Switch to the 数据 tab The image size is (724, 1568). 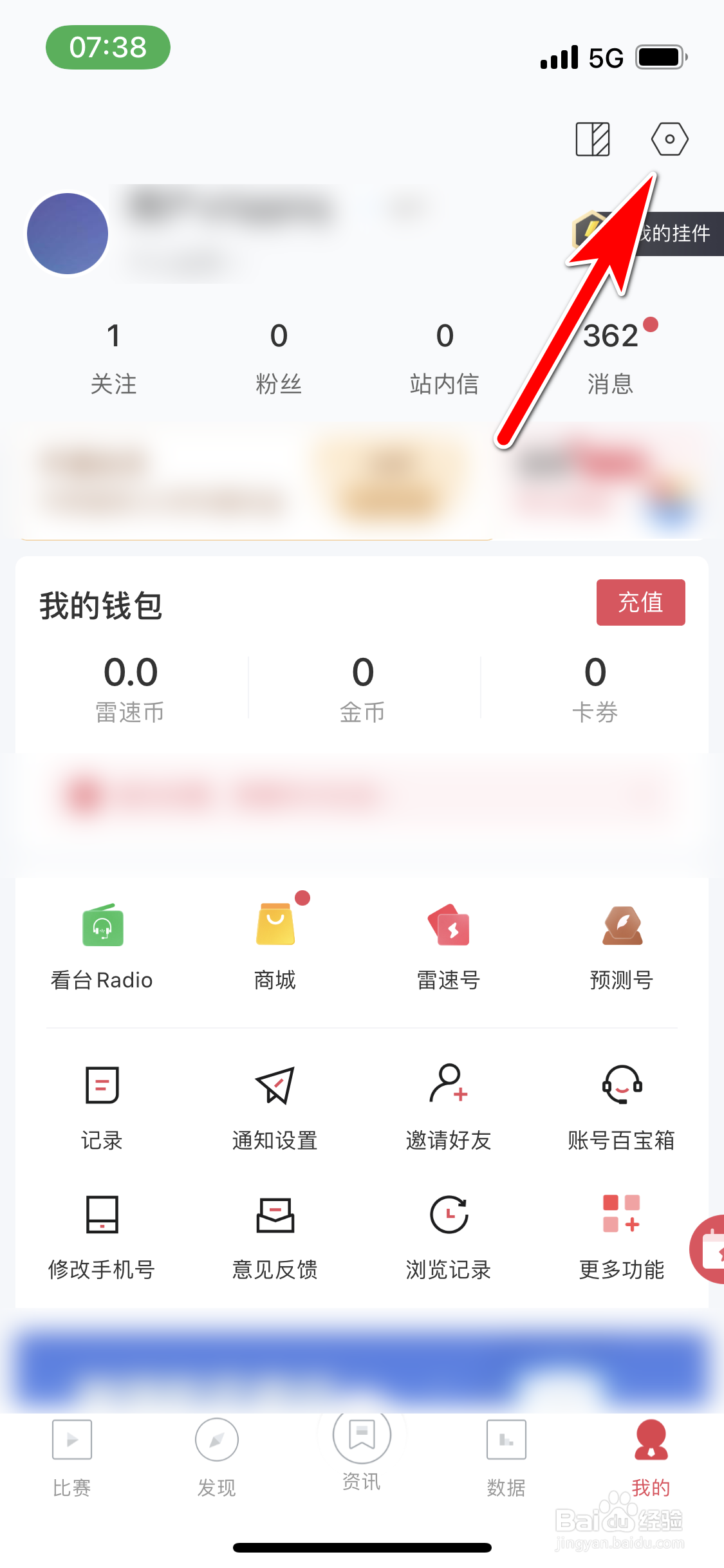506,1461
